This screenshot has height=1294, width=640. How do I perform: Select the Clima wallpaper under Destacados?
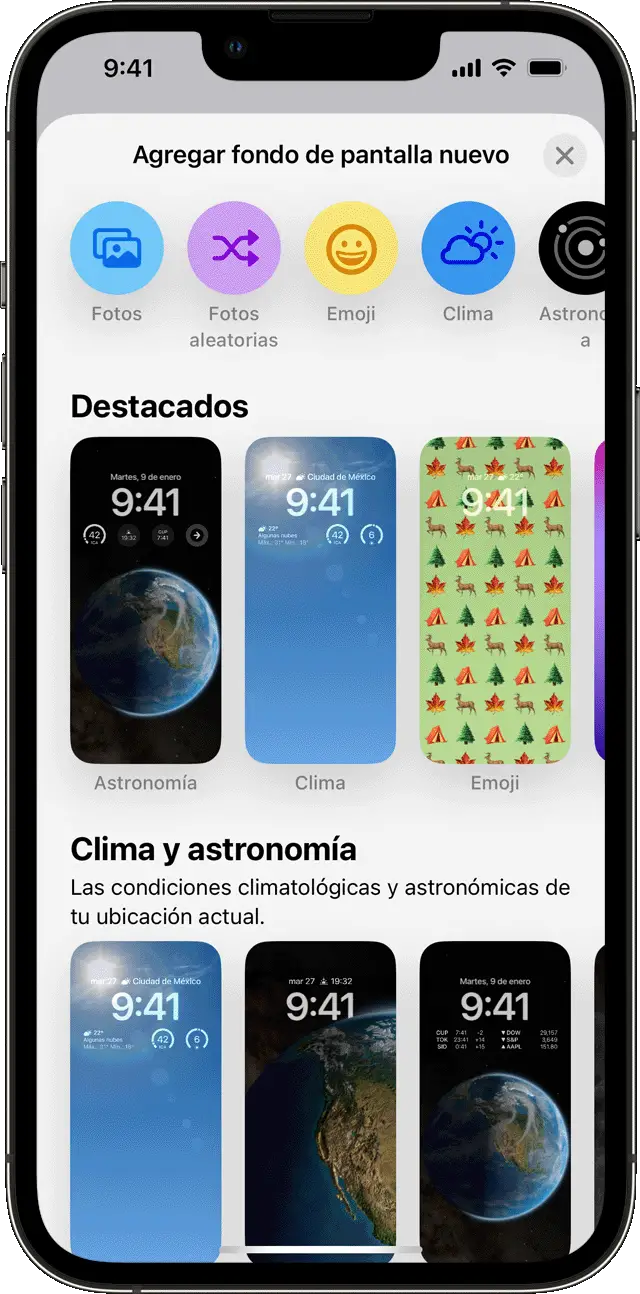coord(320,600)
